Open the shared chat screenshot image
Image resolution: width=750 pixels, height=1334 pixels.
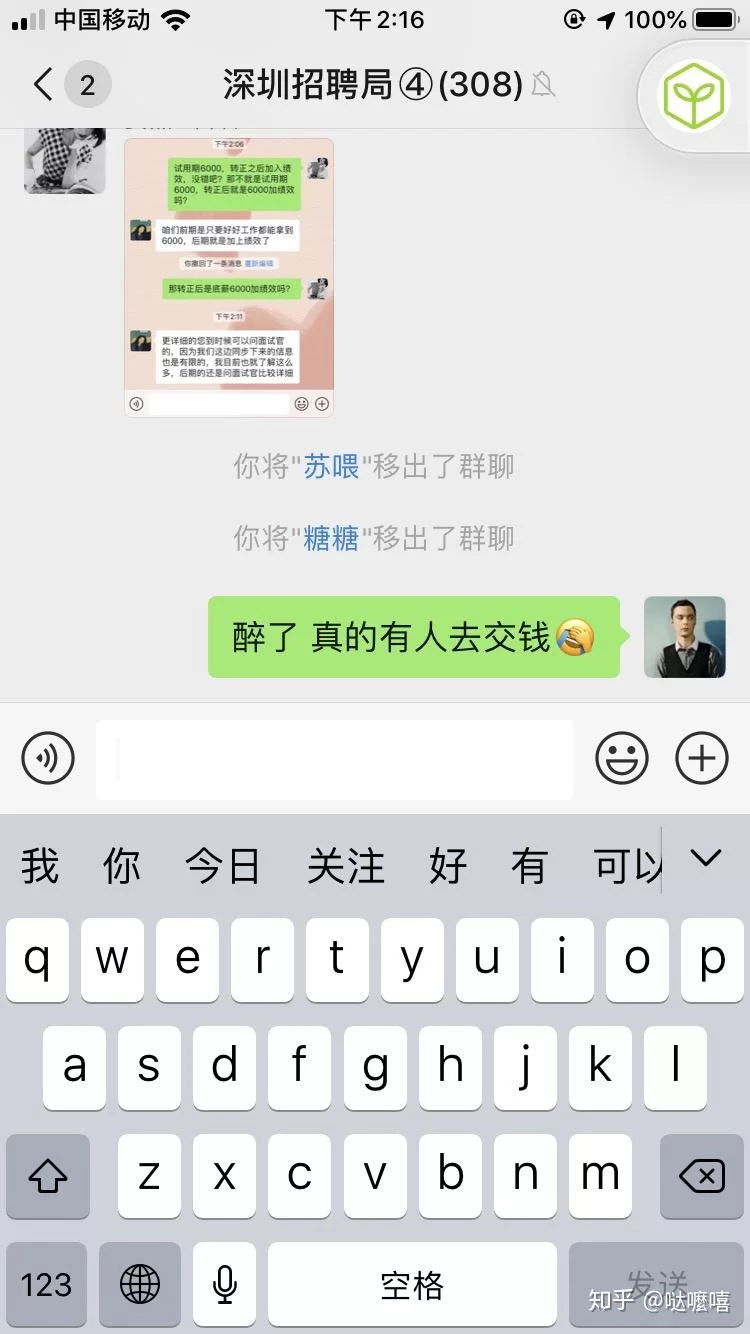(x=228, y=277)
